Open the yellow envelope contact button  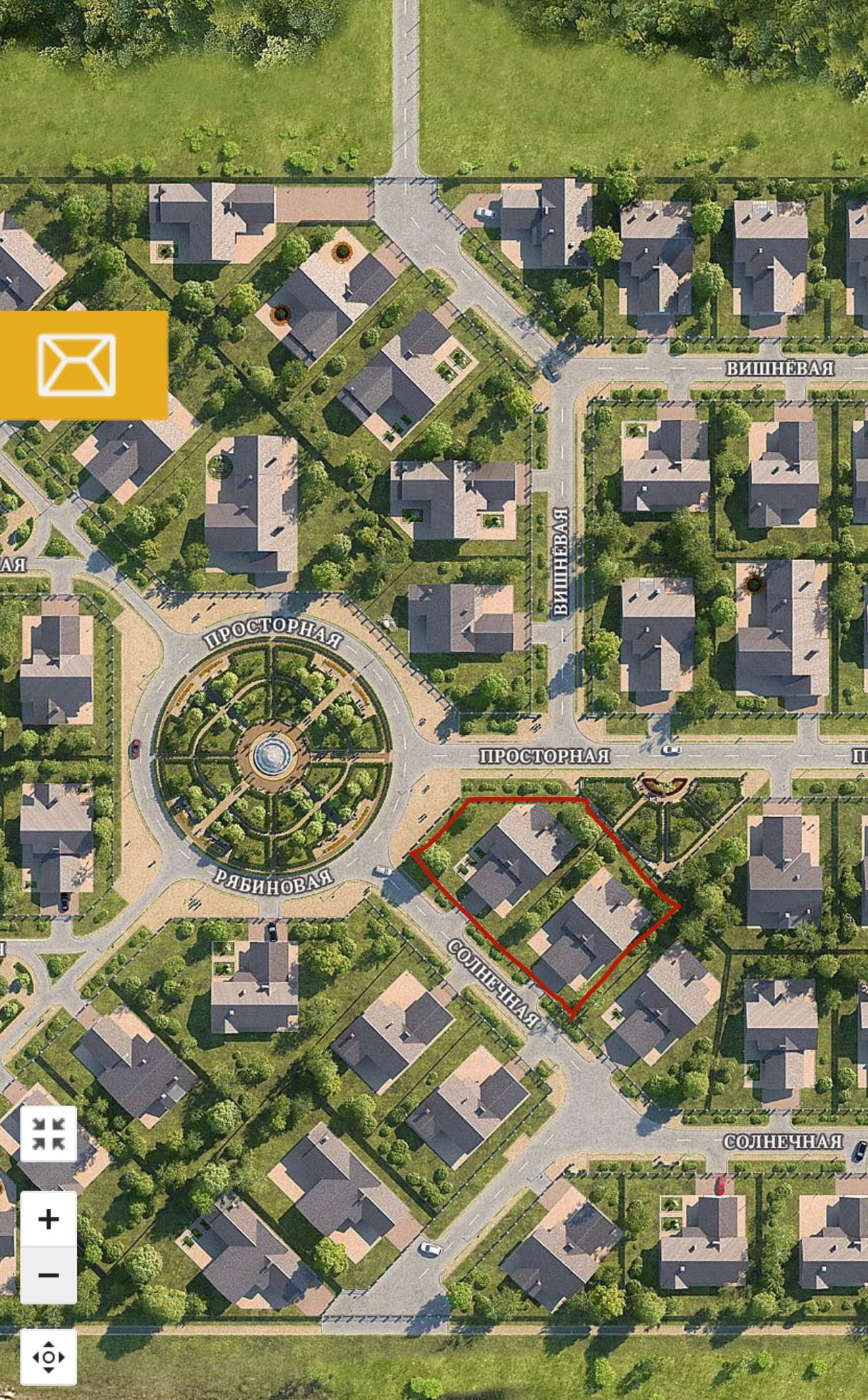click(x=77, y=364)
